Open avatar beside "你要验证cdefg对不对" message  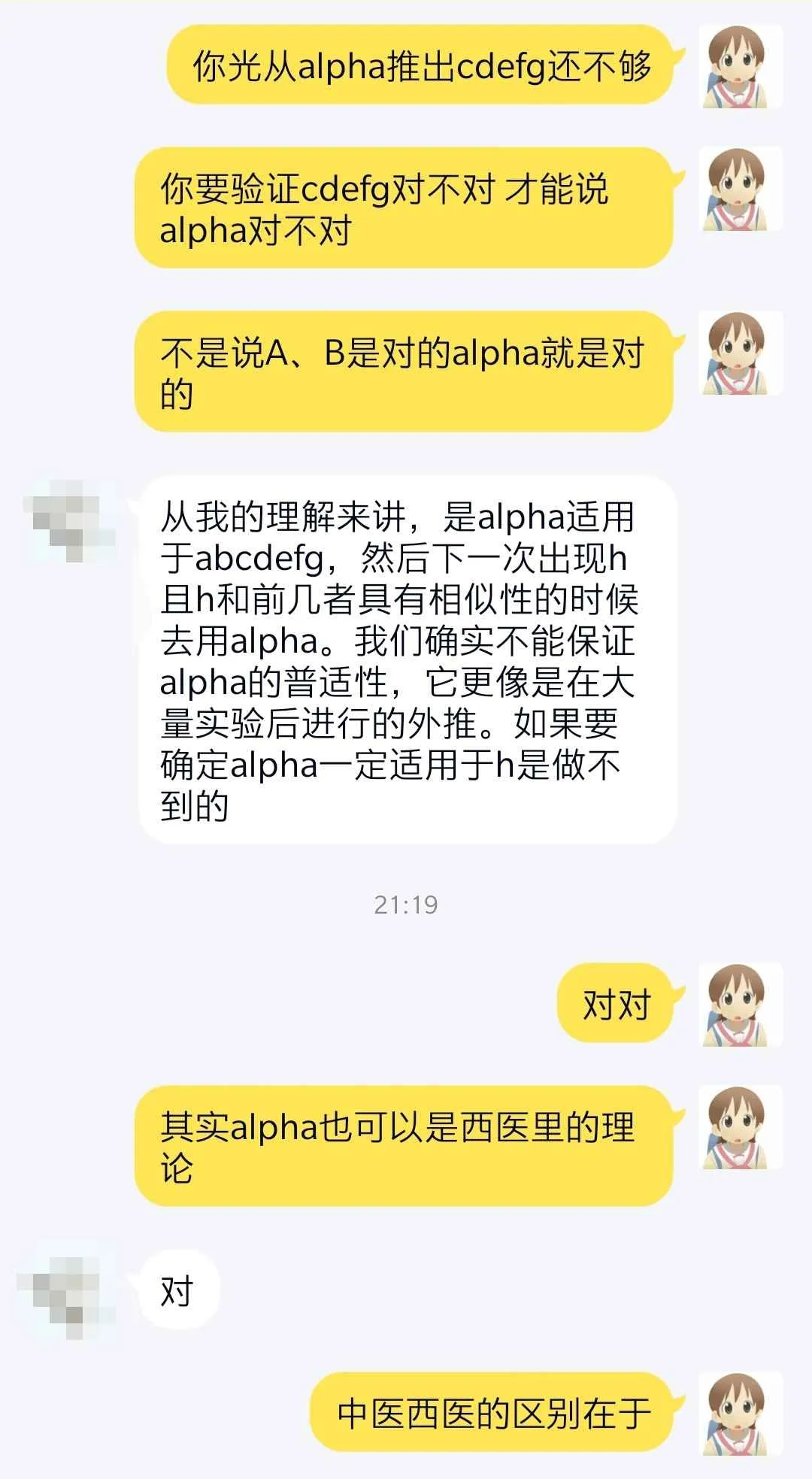(x=741, y=189)
